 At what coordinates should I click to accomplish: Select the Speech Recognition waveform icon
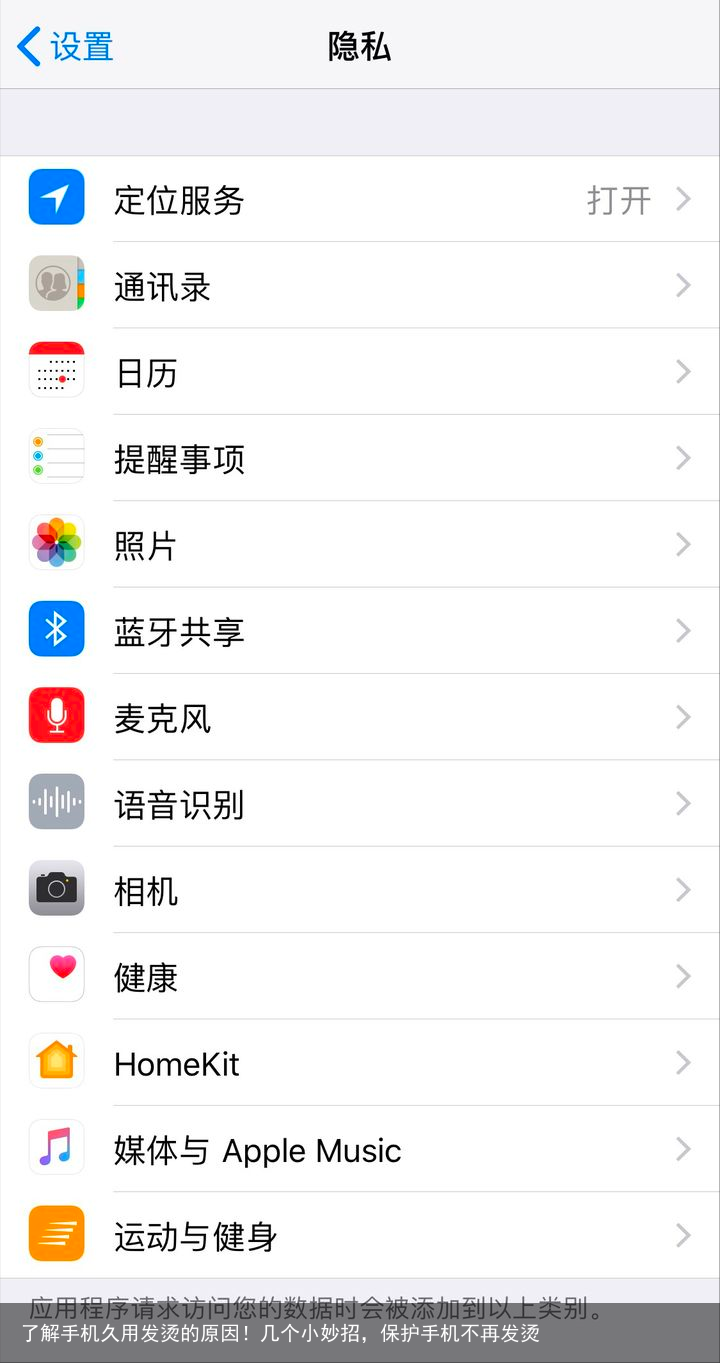coord(56,802)
